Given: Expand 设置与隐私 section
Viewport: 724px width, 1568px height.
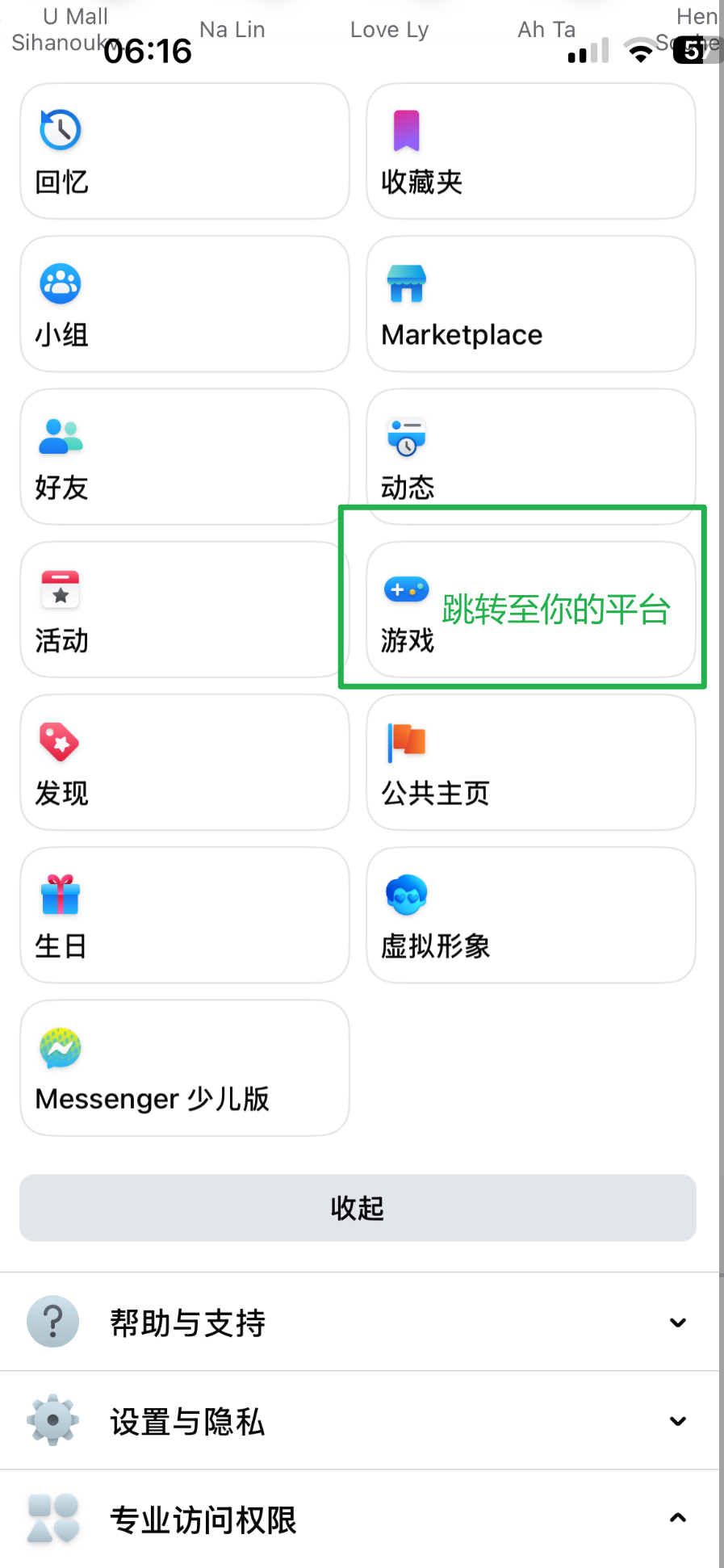Looking at the screenshot, I should (x=359, y=1421).
